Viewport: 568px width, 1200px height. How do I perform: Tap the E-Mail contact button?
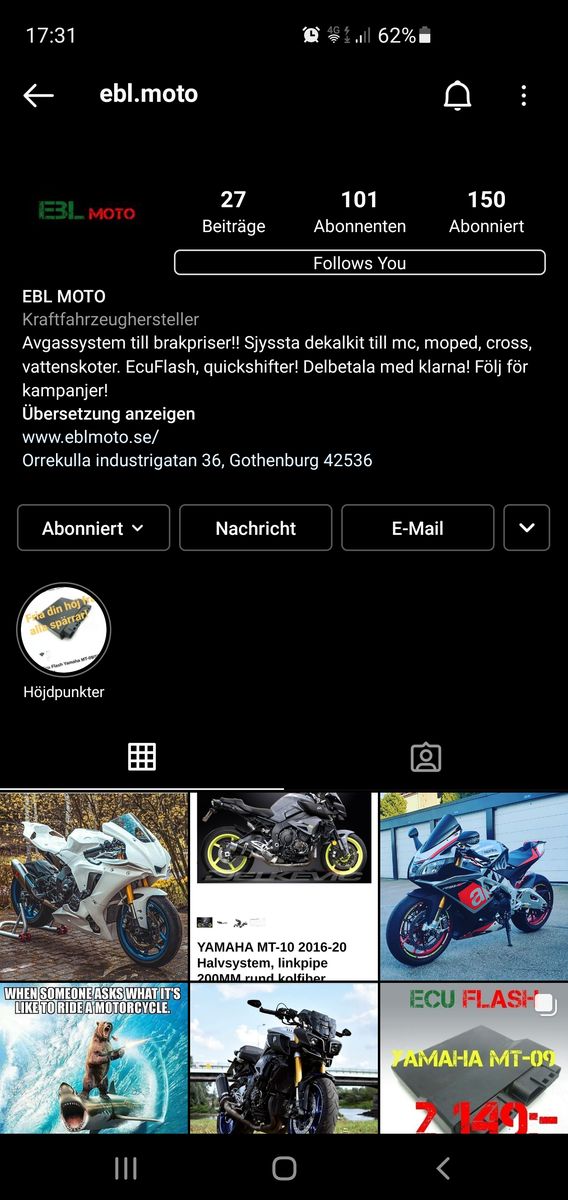tap(418, 528)
